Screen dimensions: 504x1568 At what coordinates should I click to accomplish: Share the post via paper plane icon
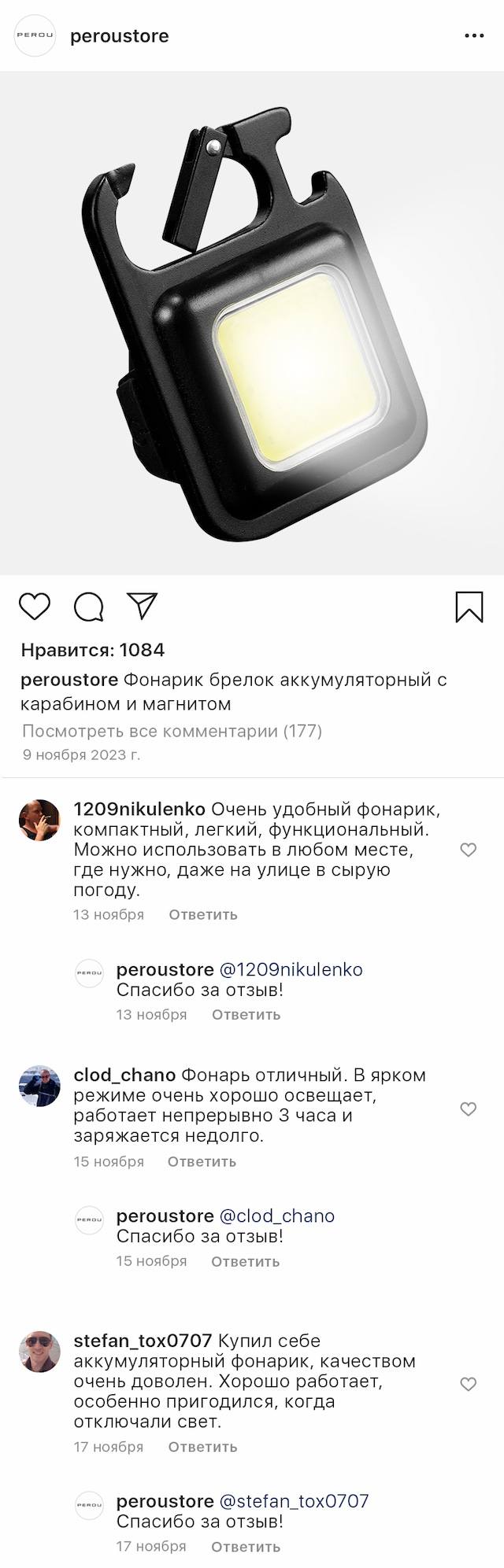point(143,606)
